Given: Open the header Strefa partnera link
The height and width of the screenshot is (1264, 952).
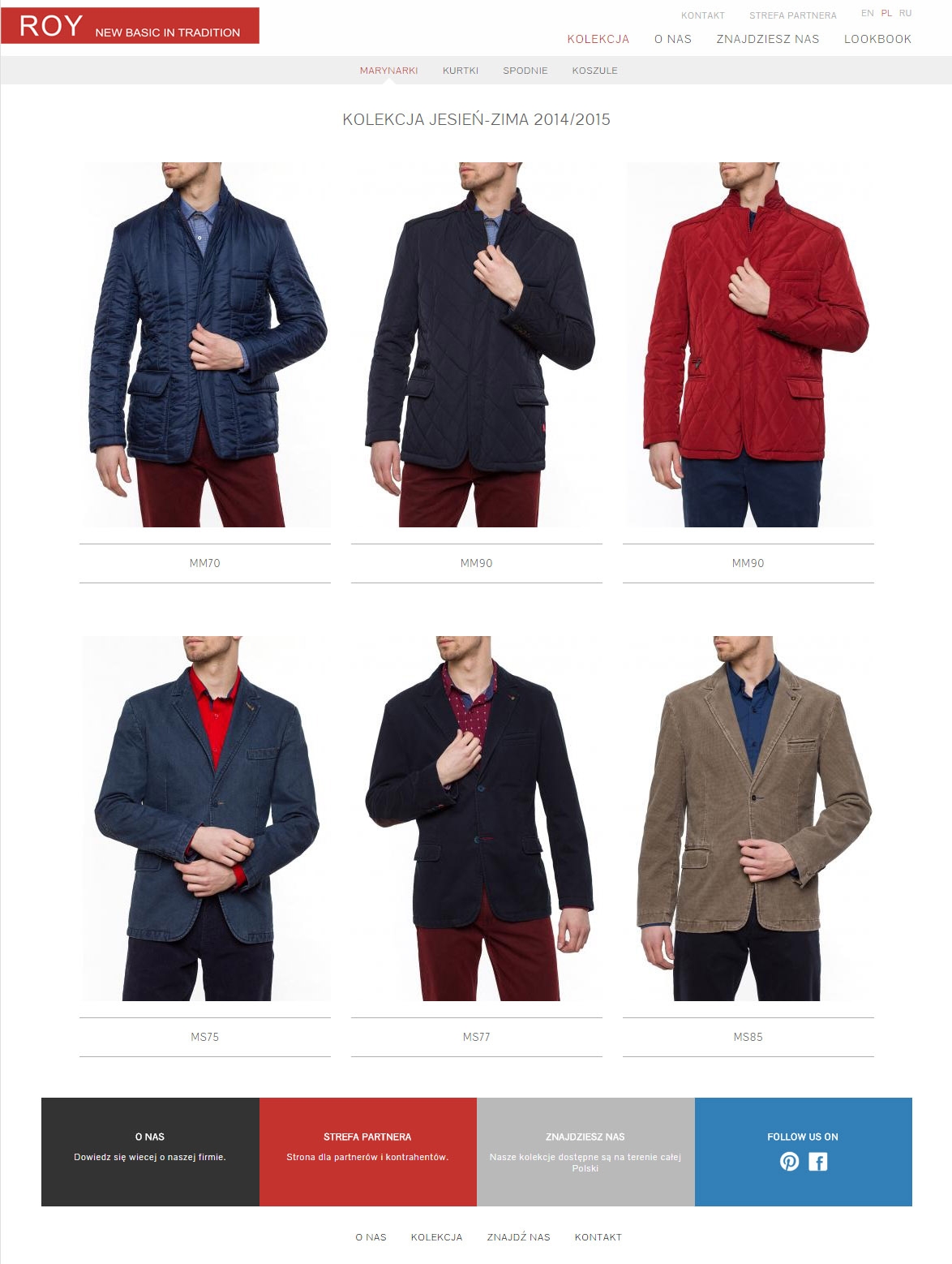Looking at the screenshot, I should click(792, 15).
